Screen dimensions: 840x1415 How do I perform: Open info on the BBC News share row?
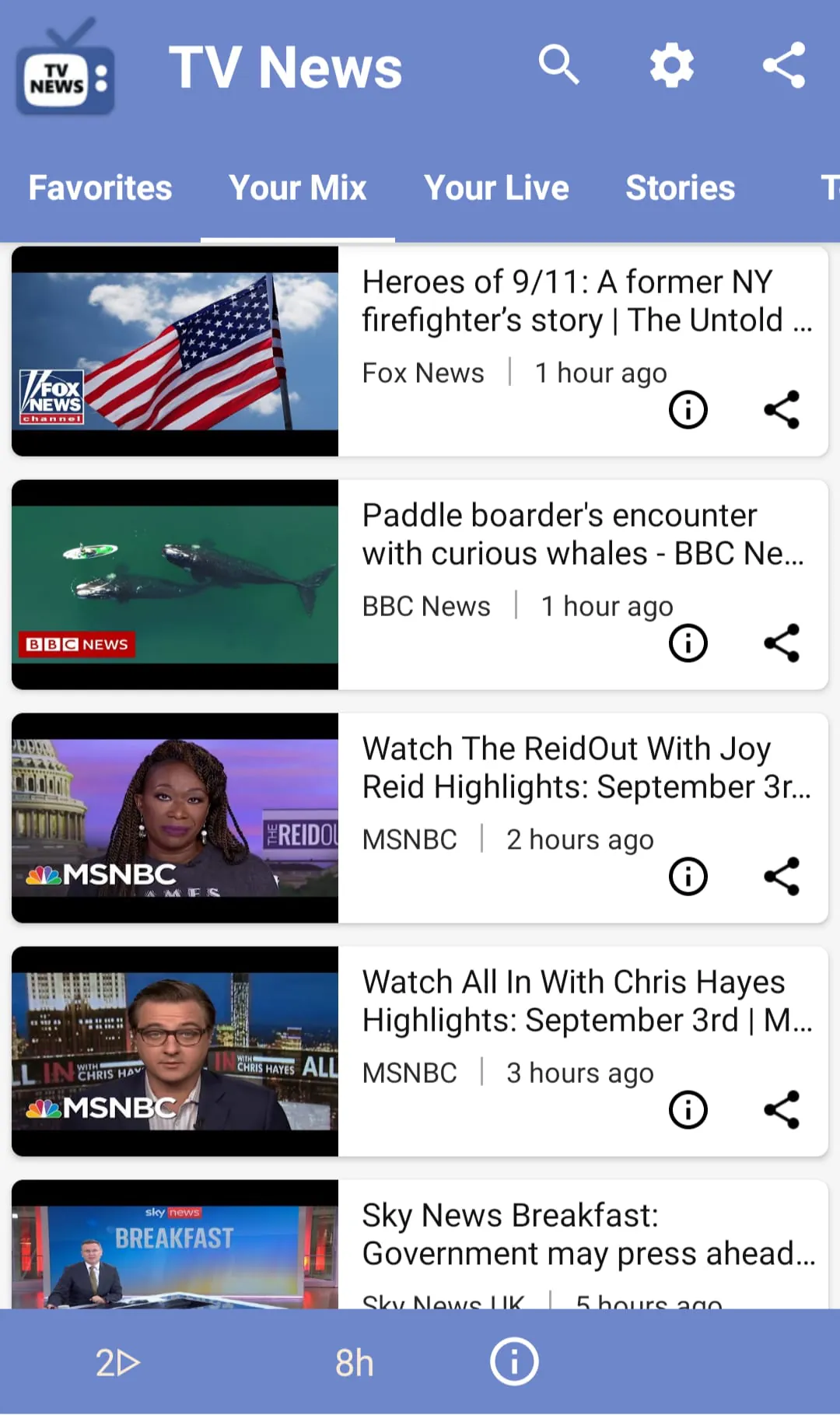[687, 643]
